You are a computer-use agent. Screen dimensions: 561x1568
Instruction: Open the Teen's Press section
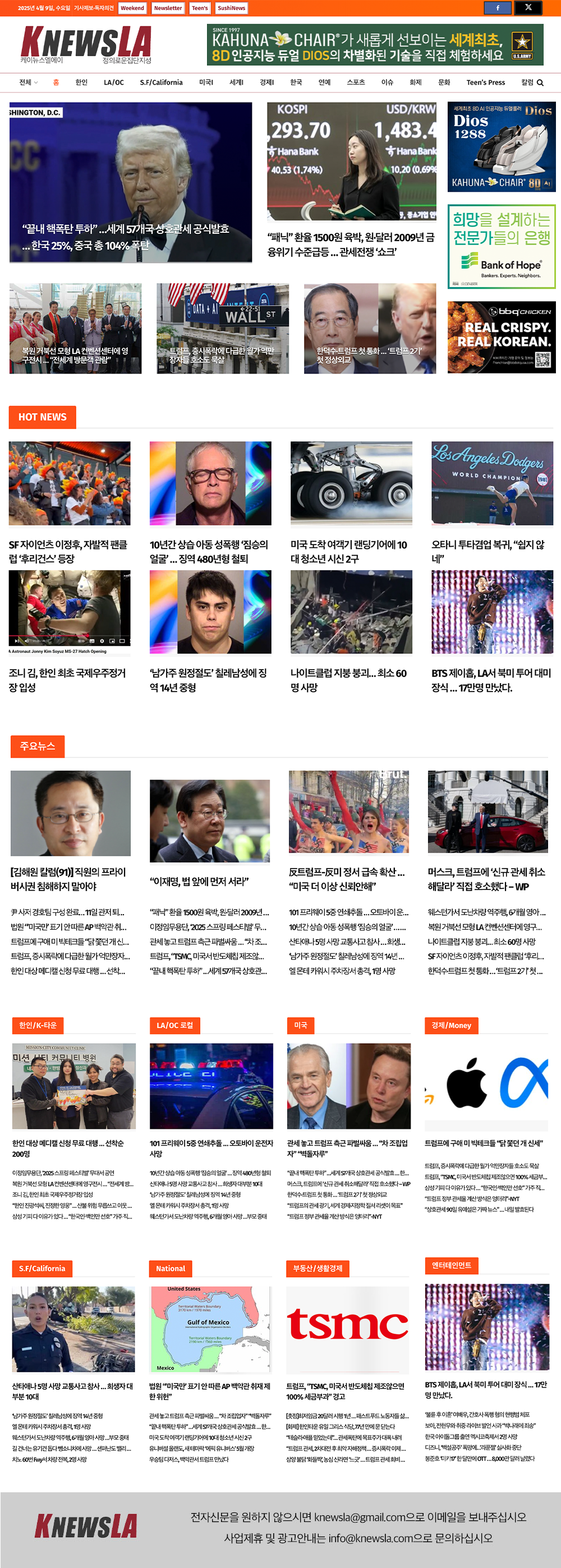(x=485, y=83)
